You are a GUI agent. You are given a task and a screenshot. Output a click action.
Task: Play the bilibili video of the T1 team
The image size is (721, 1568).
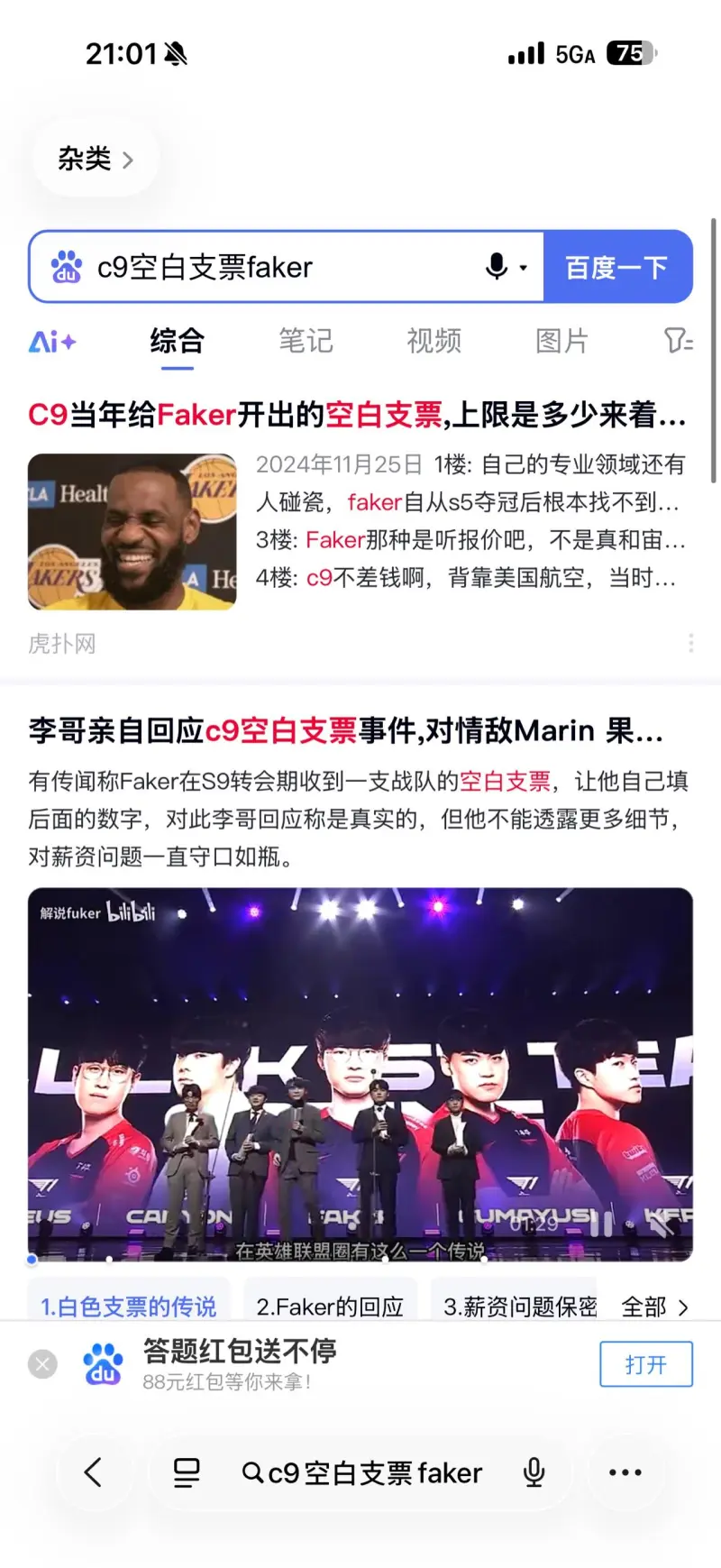click(360, 1073)
